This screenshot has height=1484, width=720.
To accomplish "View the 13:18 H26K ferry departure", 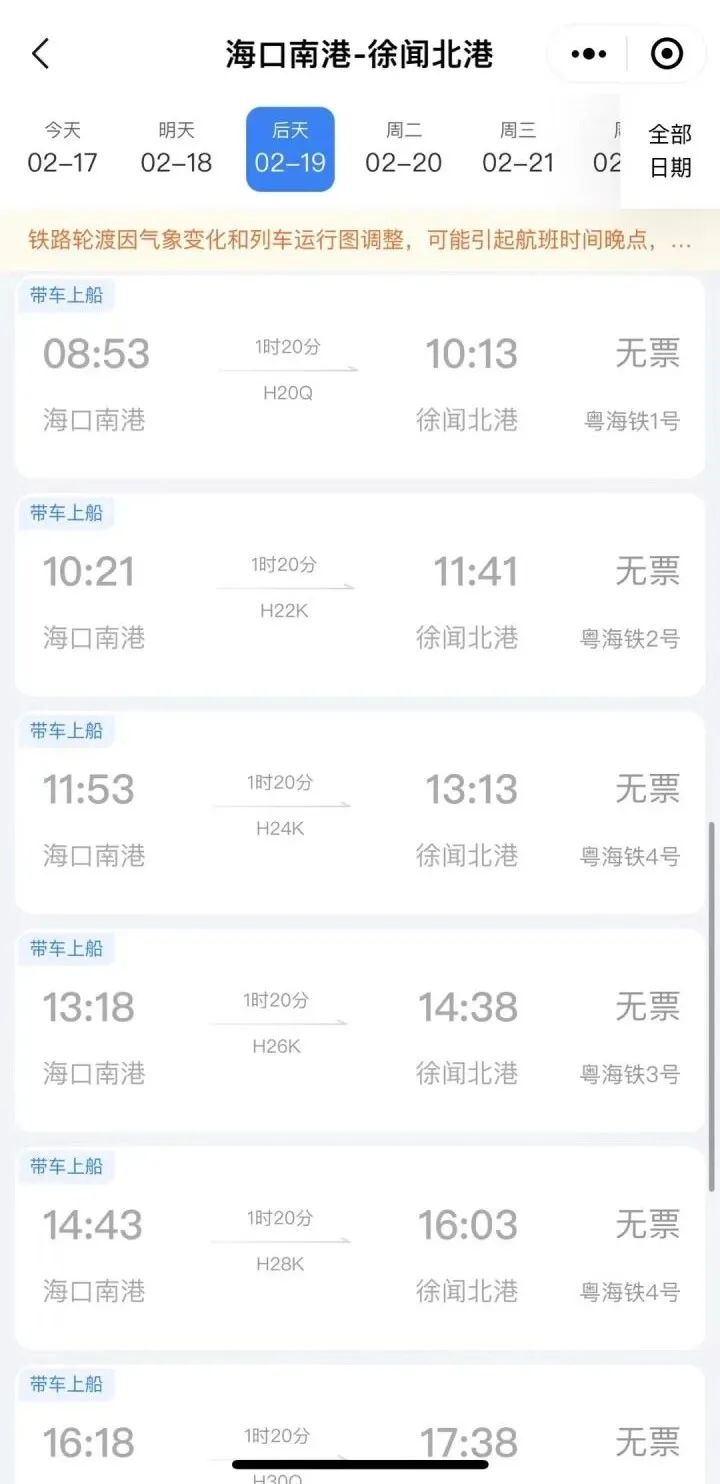I will [x=360, y=1031].
